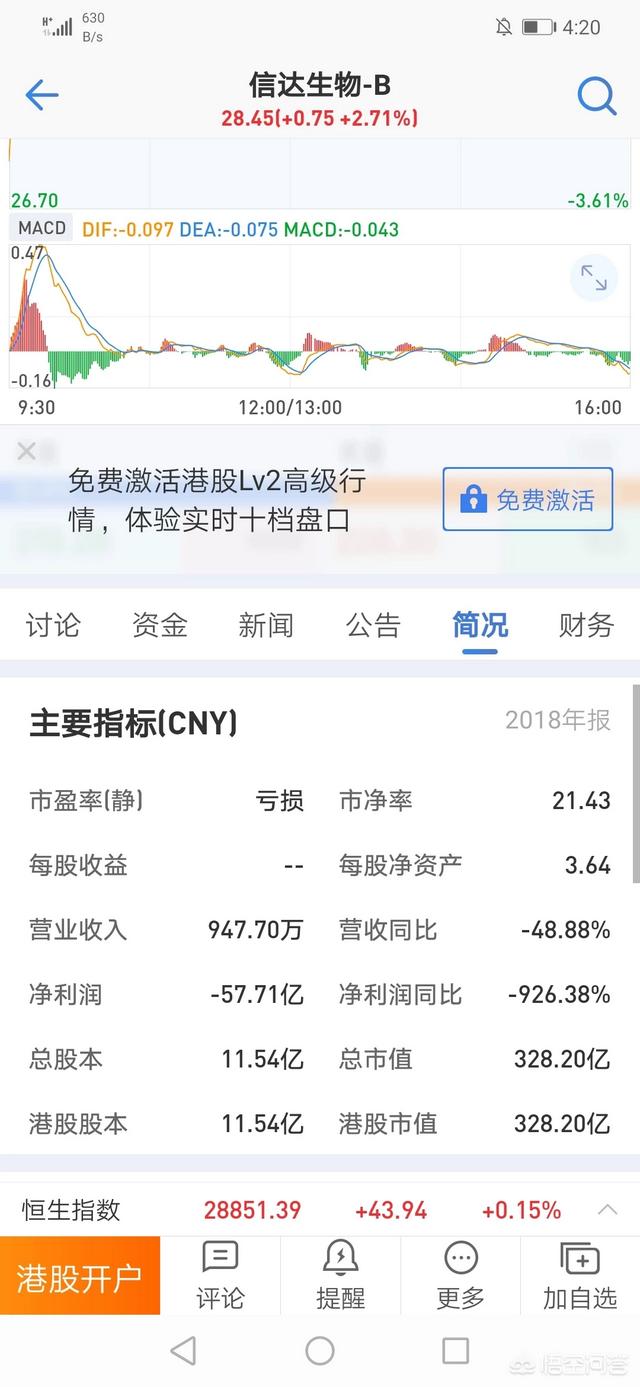The width and height of the screenshot is (640, 1387).
Task: Set a price alert via 提醒
Action: pos(340,1276)
